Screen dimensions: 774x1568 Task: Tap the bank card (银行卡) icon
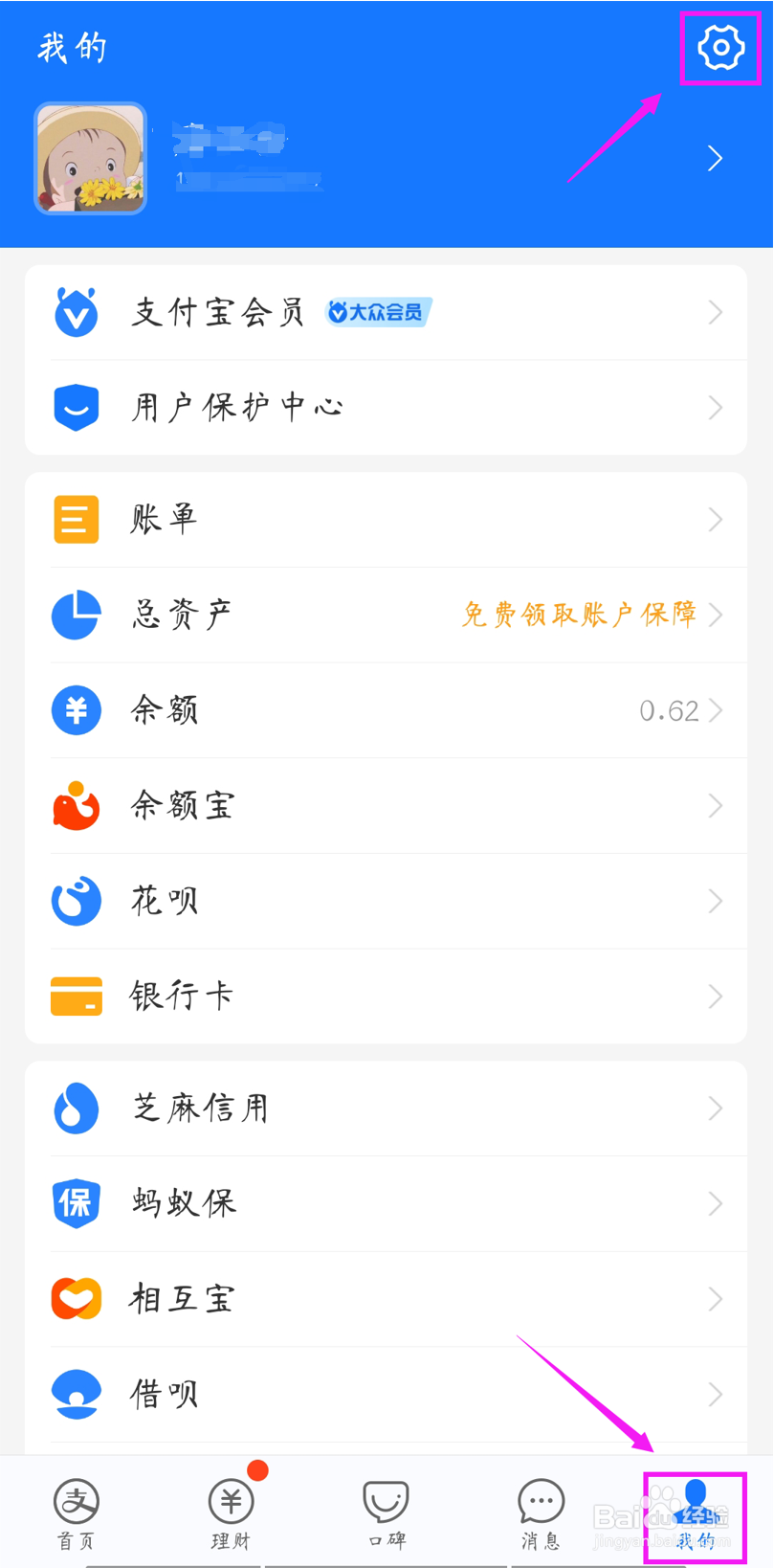[x=76, y=997]
